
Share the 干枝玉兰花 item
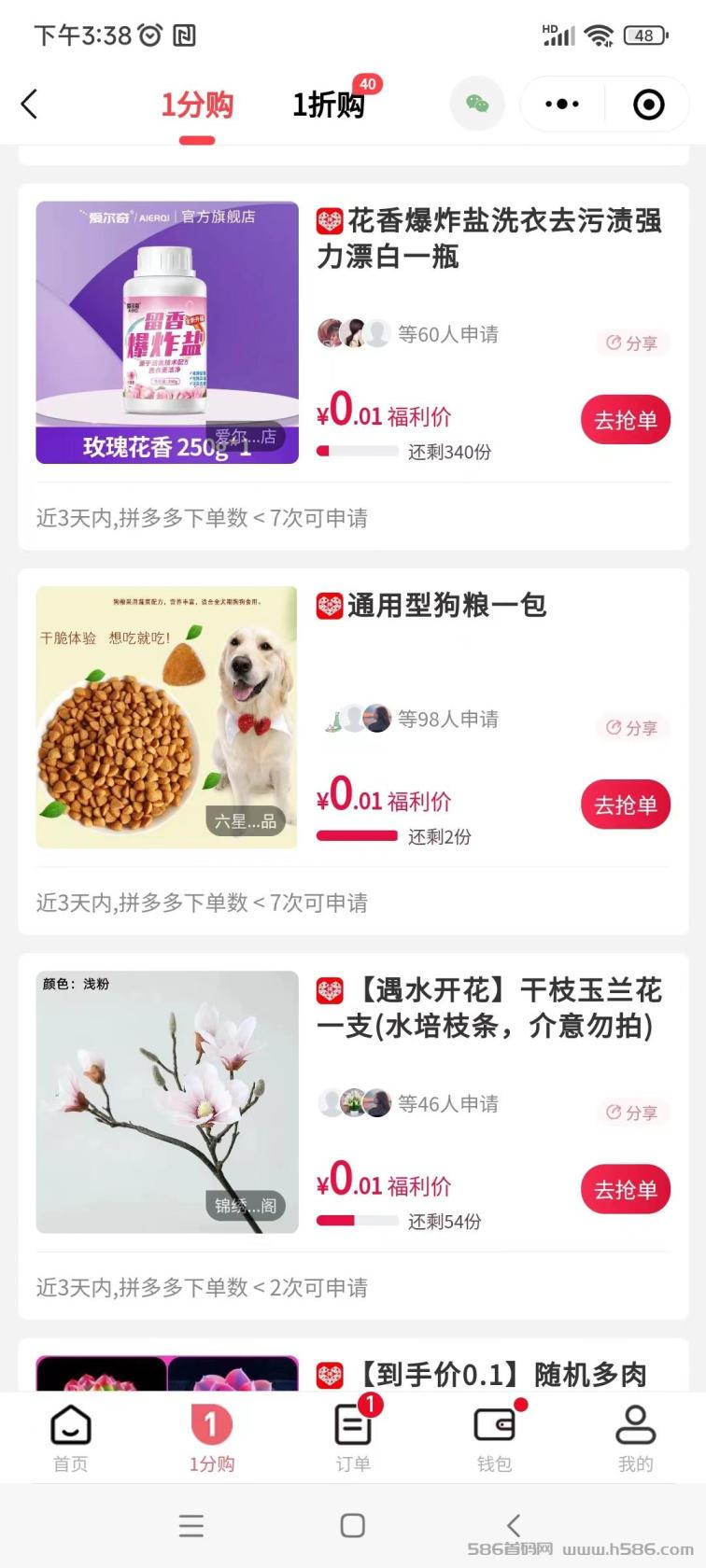coord(632,1112)
